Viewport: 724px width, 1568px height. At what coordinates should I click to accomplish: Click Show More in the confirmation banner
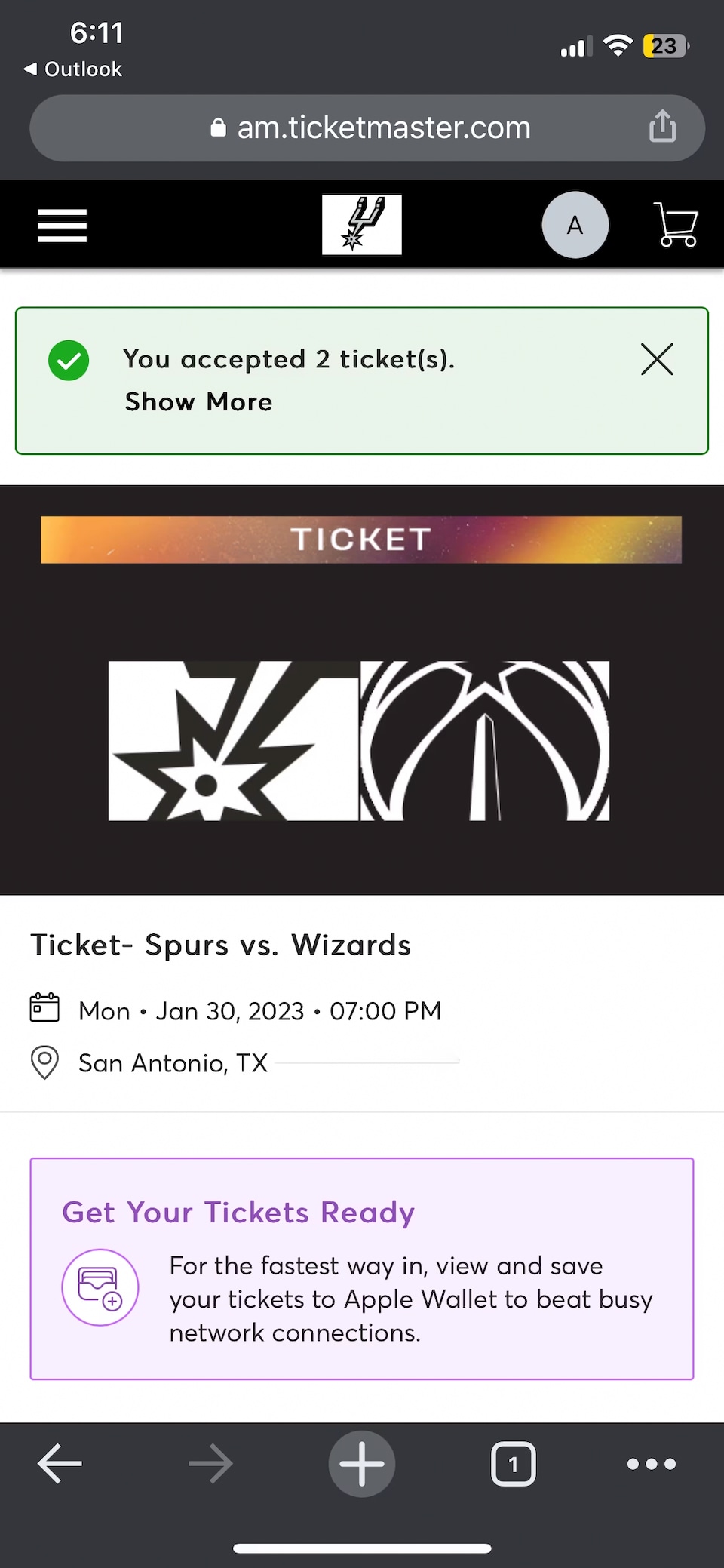[x=198, y=401]
